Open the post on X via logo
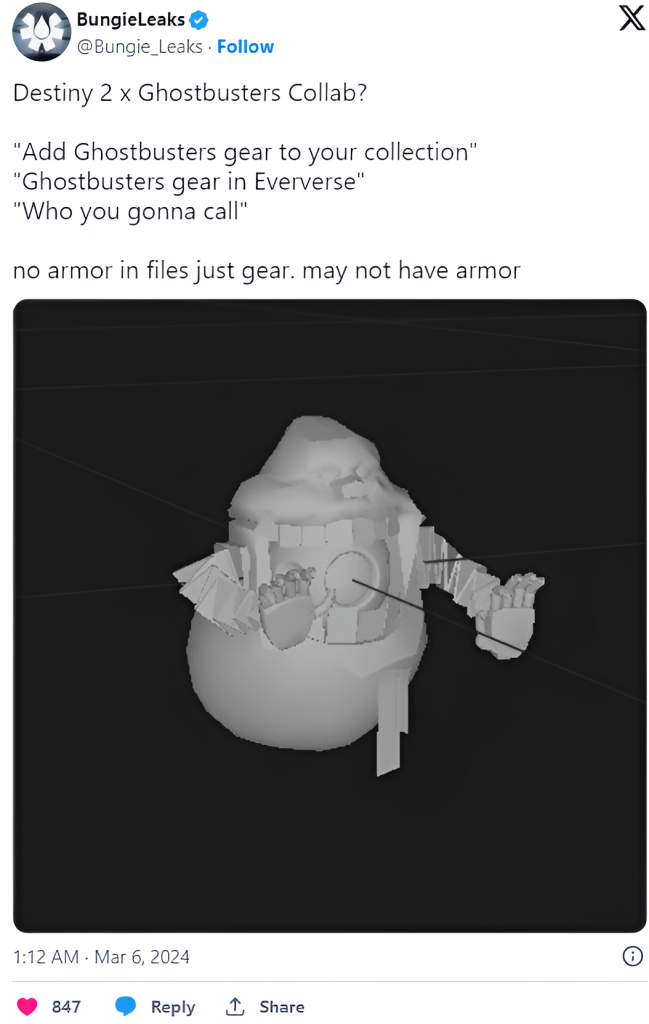The image size is (649, 1024). coord(632,19)
